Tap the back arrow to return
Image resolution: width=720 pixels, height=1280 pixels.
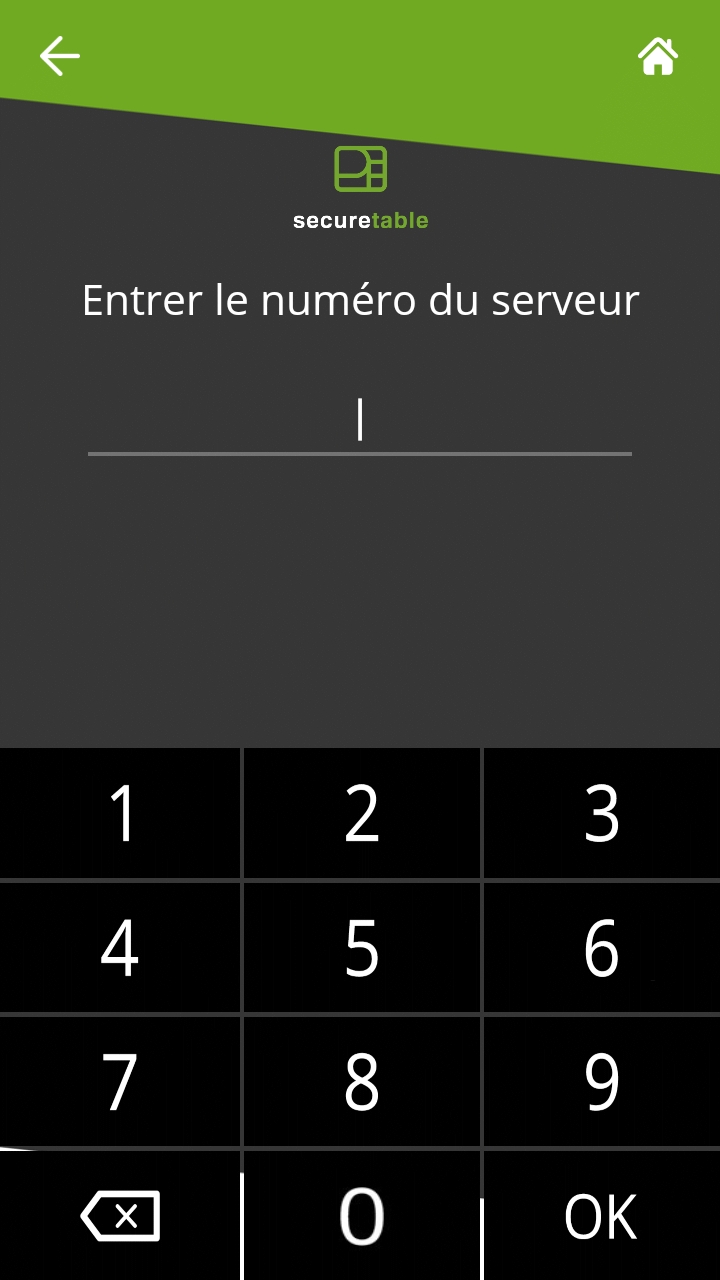(x=59, y=55)
